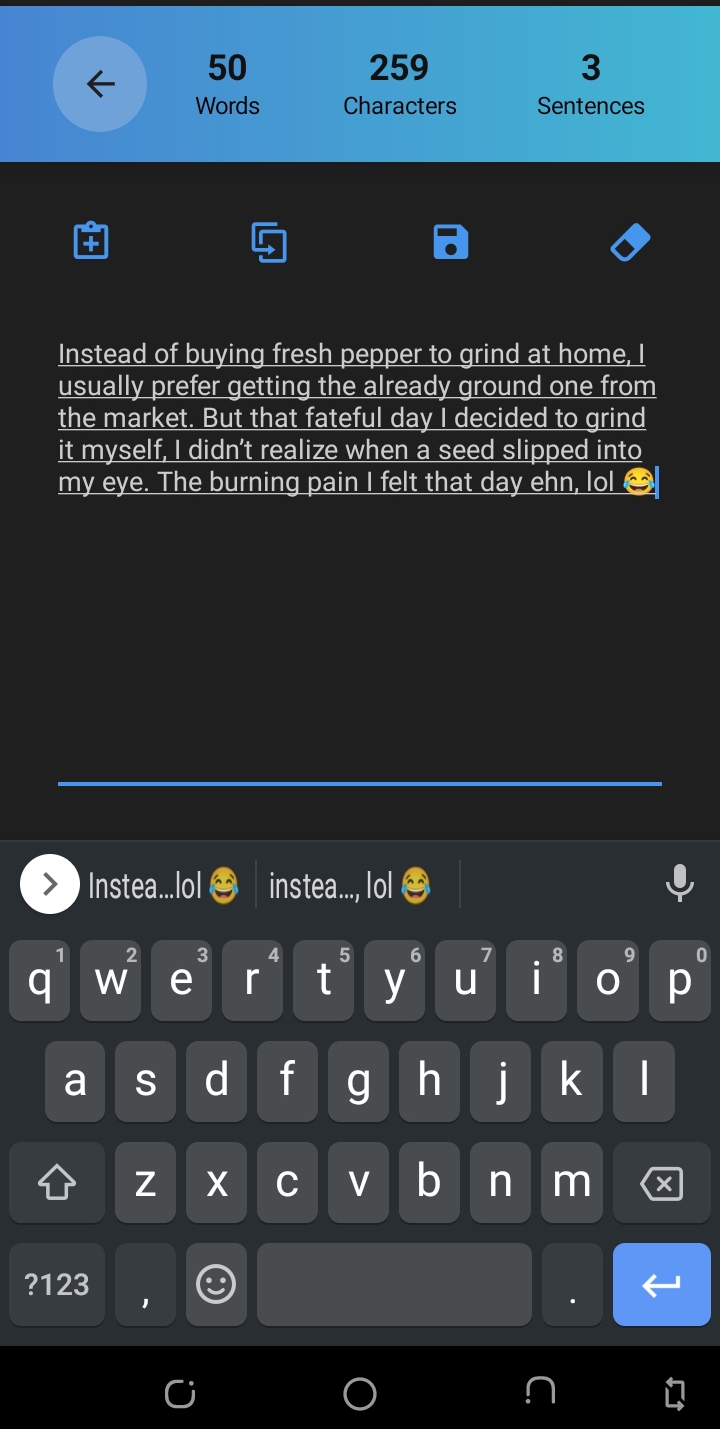720x1429 pixels.
Task: Go back using the arrow button
Action: (100, 84)
